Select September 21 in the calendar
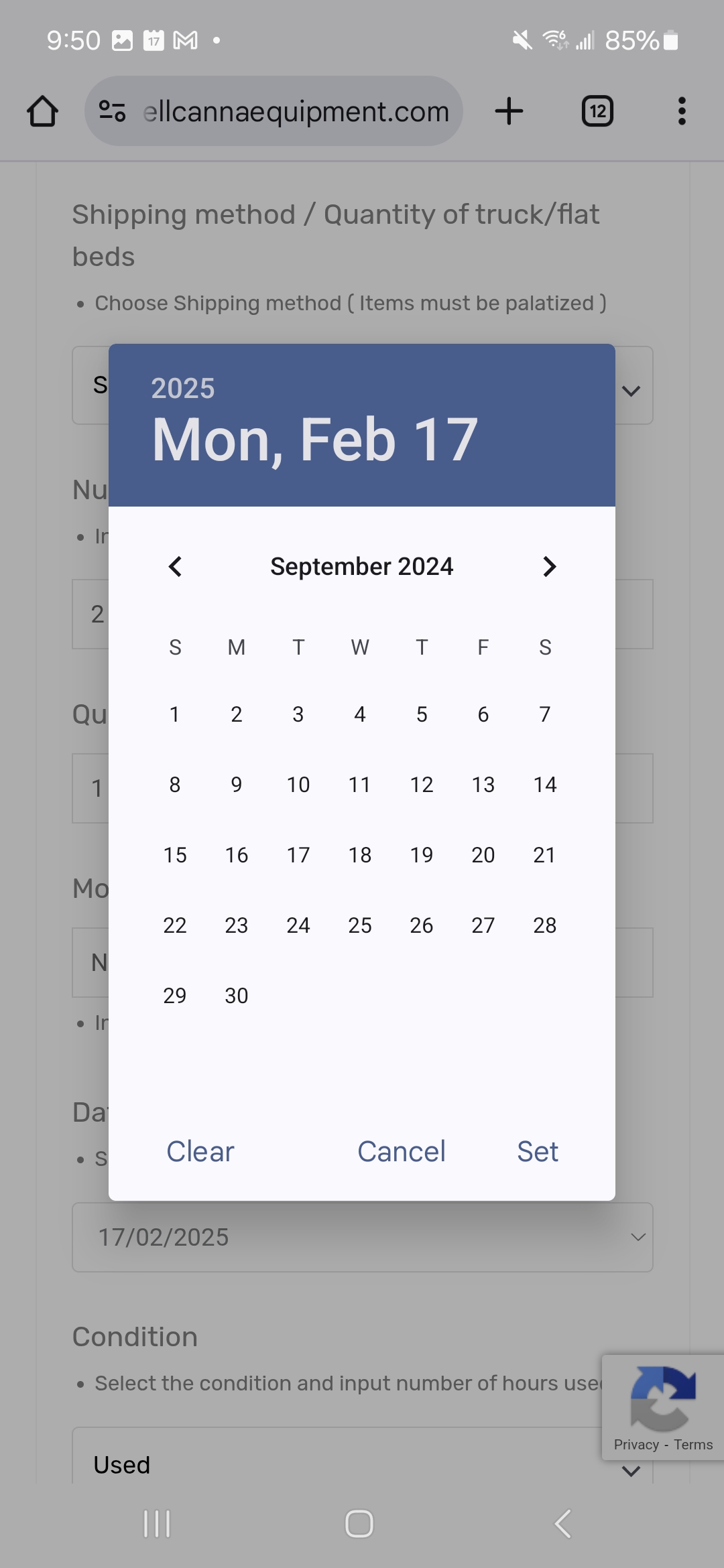 click(x=545, y=855)
